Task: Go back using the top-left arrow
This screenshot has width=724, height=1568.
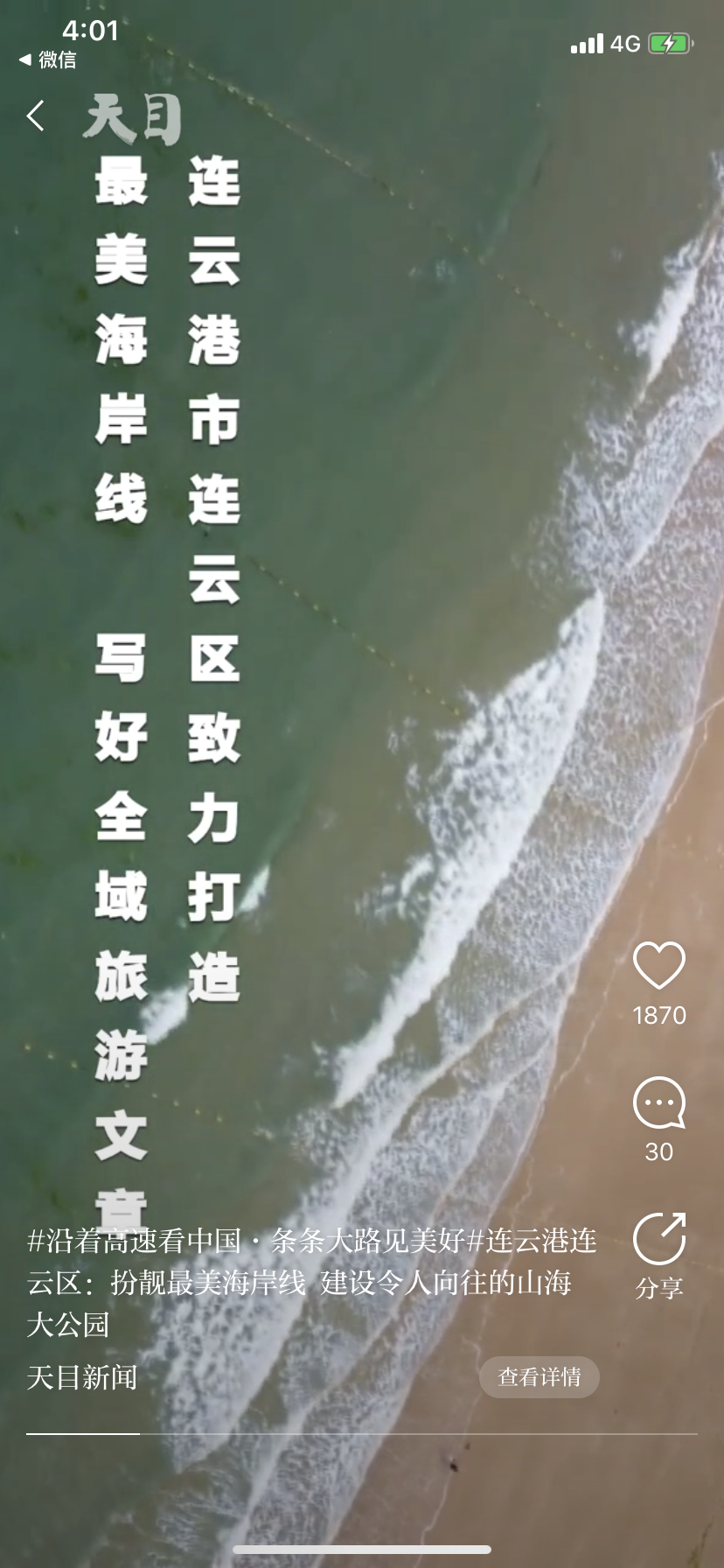Action: (36, 115)
